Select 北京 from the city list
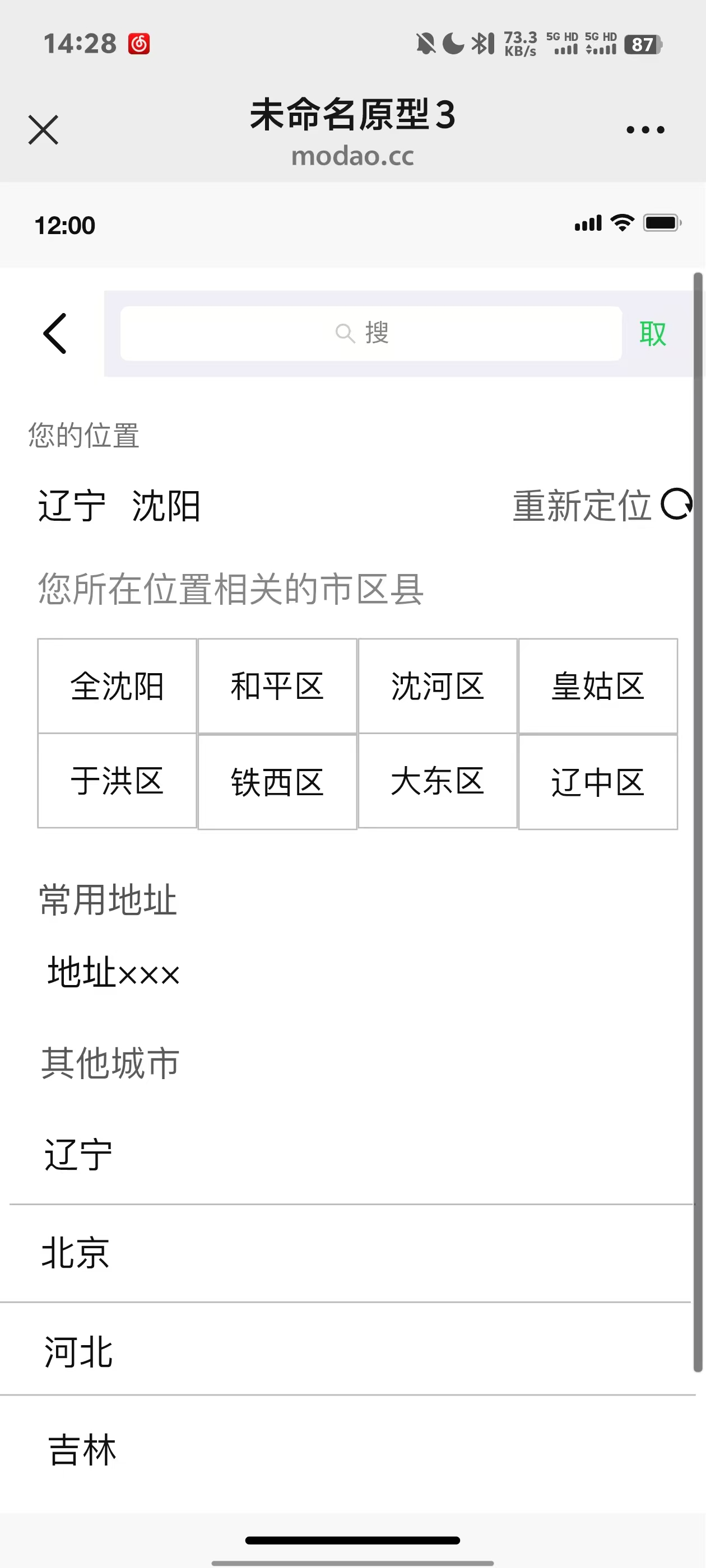 tap(76, 1253)
